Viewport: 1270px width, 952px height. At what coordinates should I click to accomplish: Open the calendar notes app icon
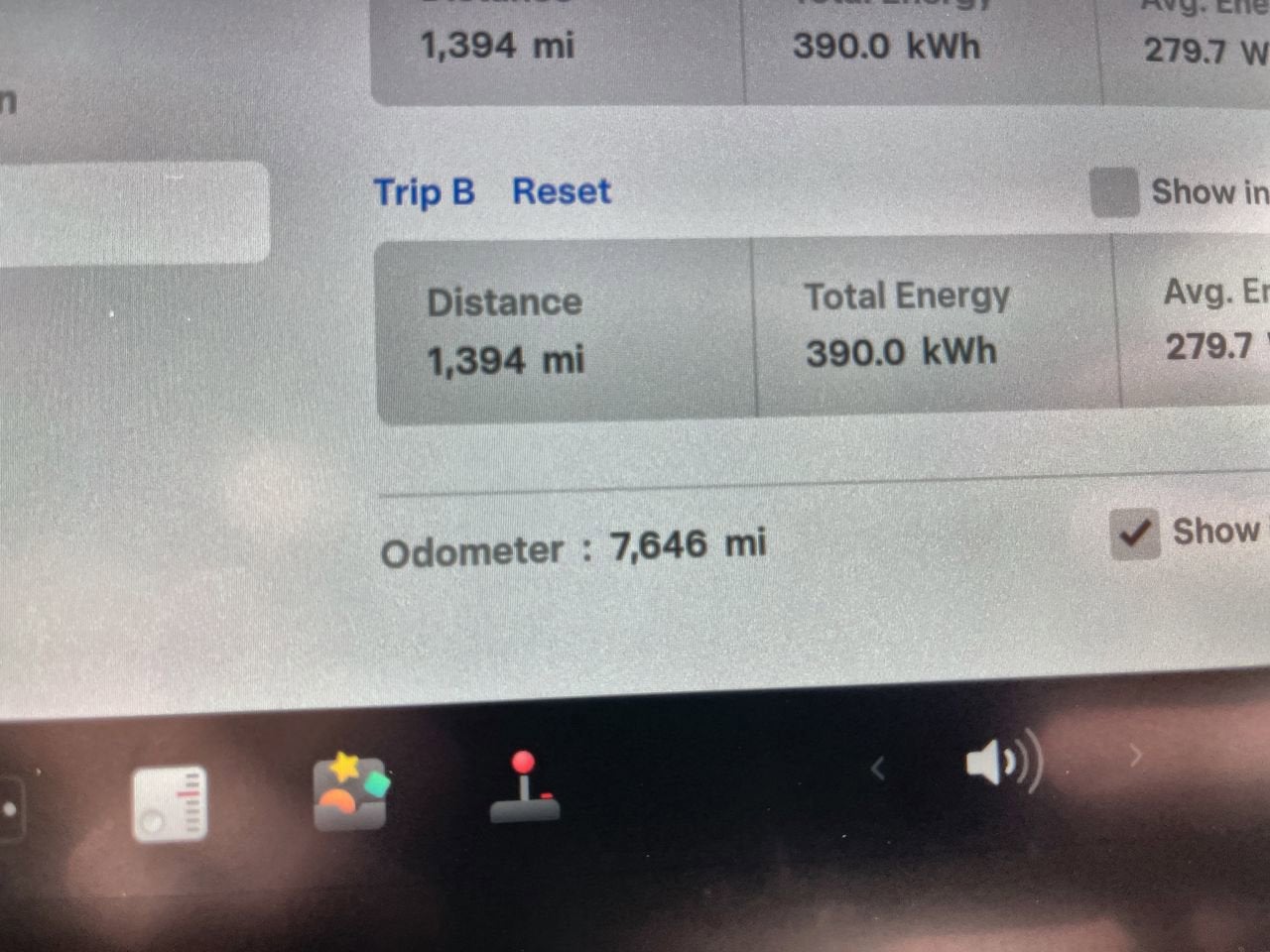[170, 803]
